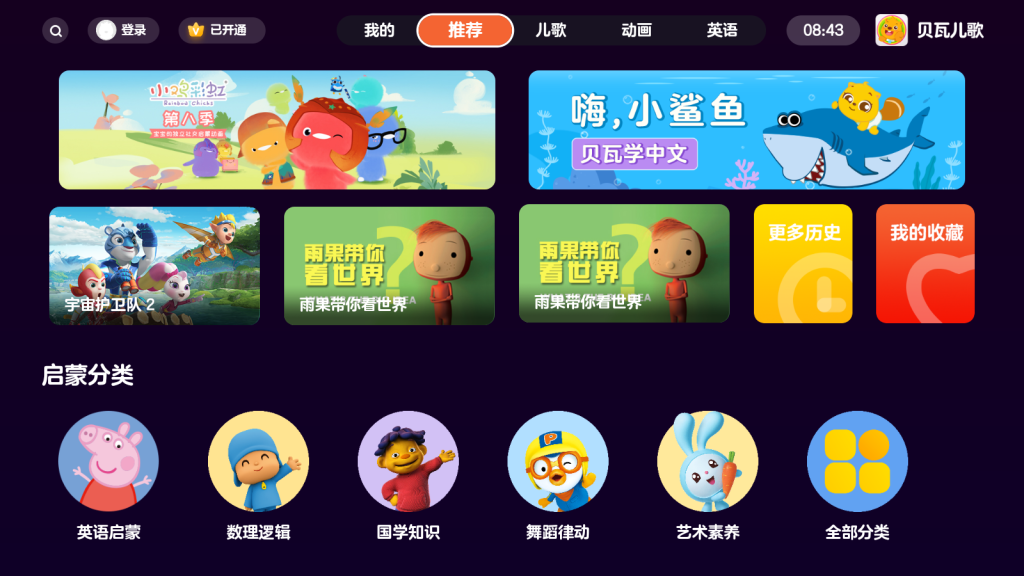Select the 推荐 tab
Image resolution: width=1024 pixels, height=576 pixels.
pos(465,31)
